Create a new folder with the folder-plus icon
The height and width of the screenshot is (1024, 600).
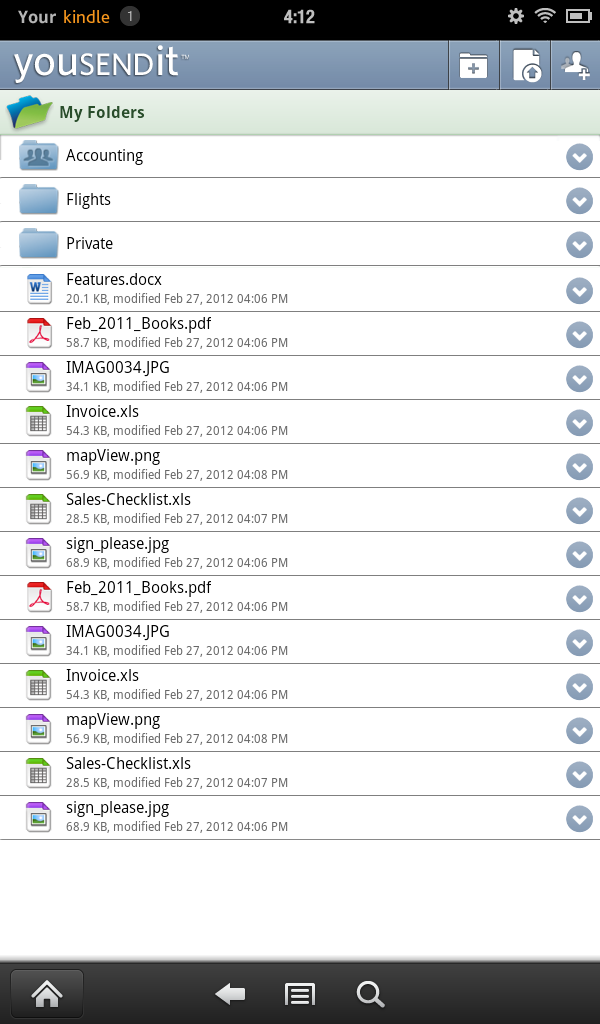(473, 65)
